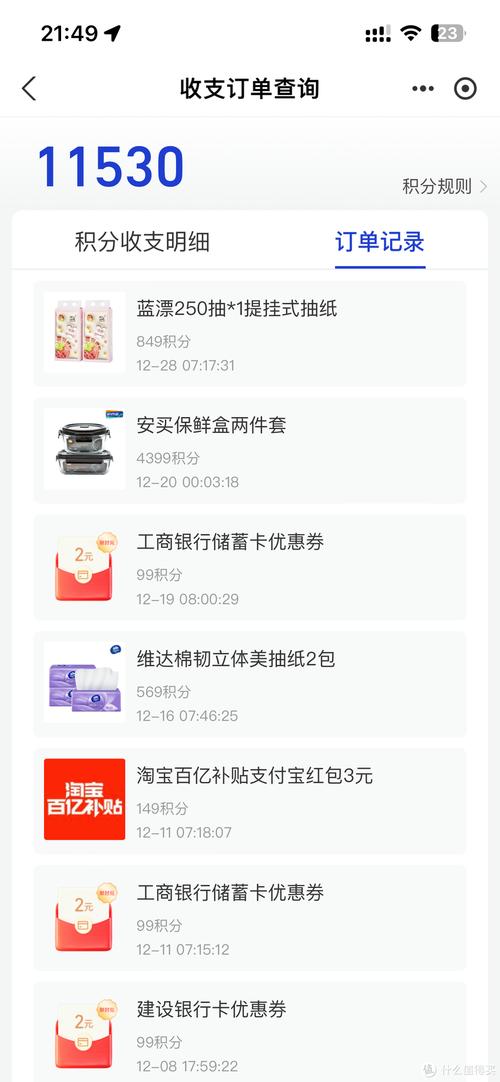Select the 订单记录 tab
The width and height of the screenshot is (500, 1082).
tap(379, 242)
